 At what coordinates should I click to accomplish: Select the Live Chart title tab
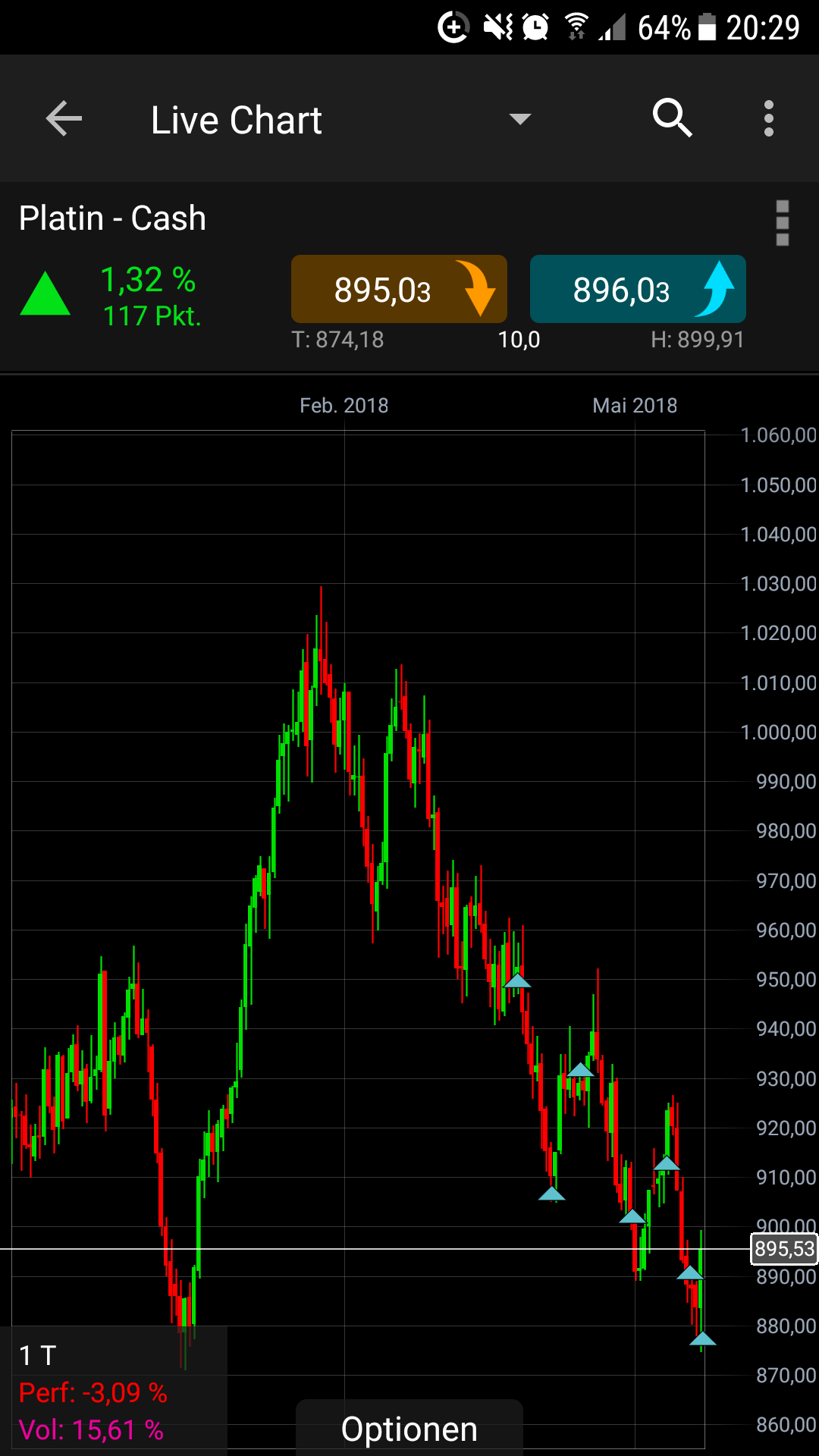(236, 118)
